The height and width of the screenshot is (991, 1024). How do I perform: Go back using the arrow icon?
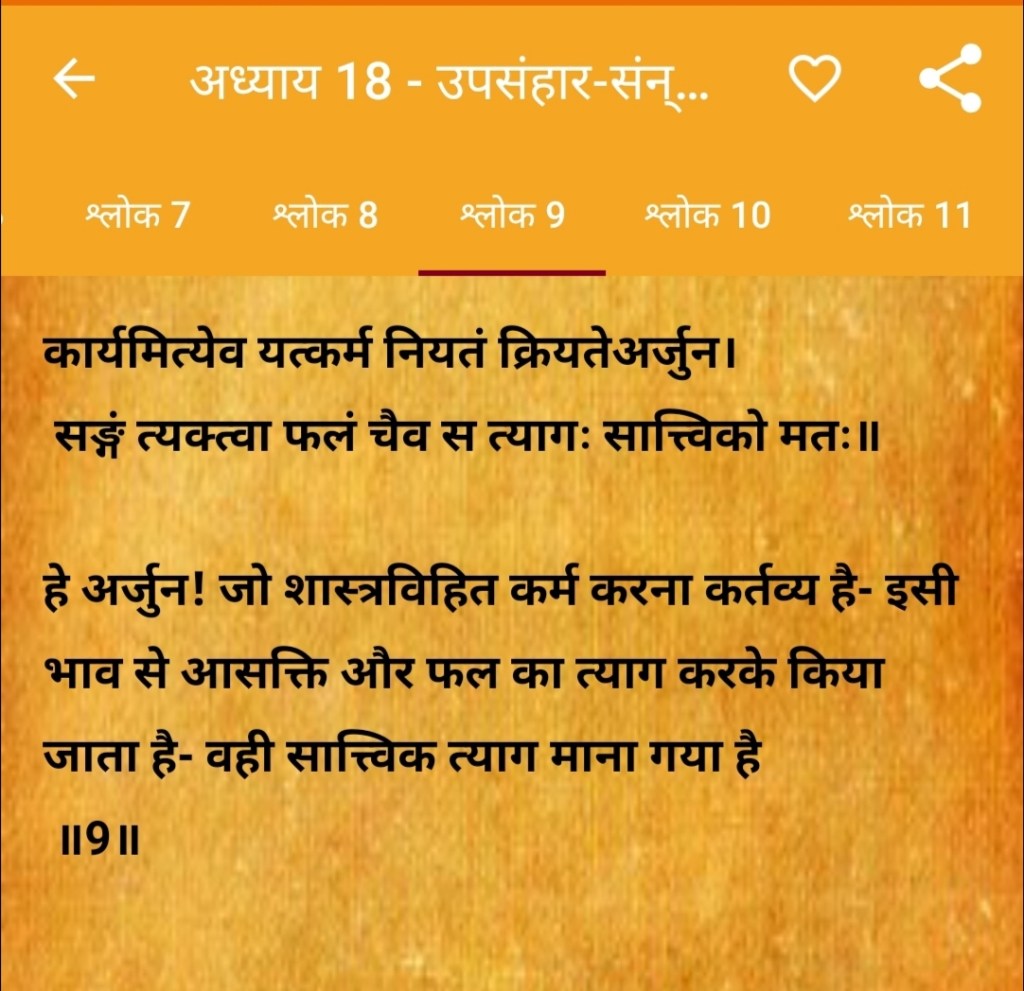click(x=75, y=81)
